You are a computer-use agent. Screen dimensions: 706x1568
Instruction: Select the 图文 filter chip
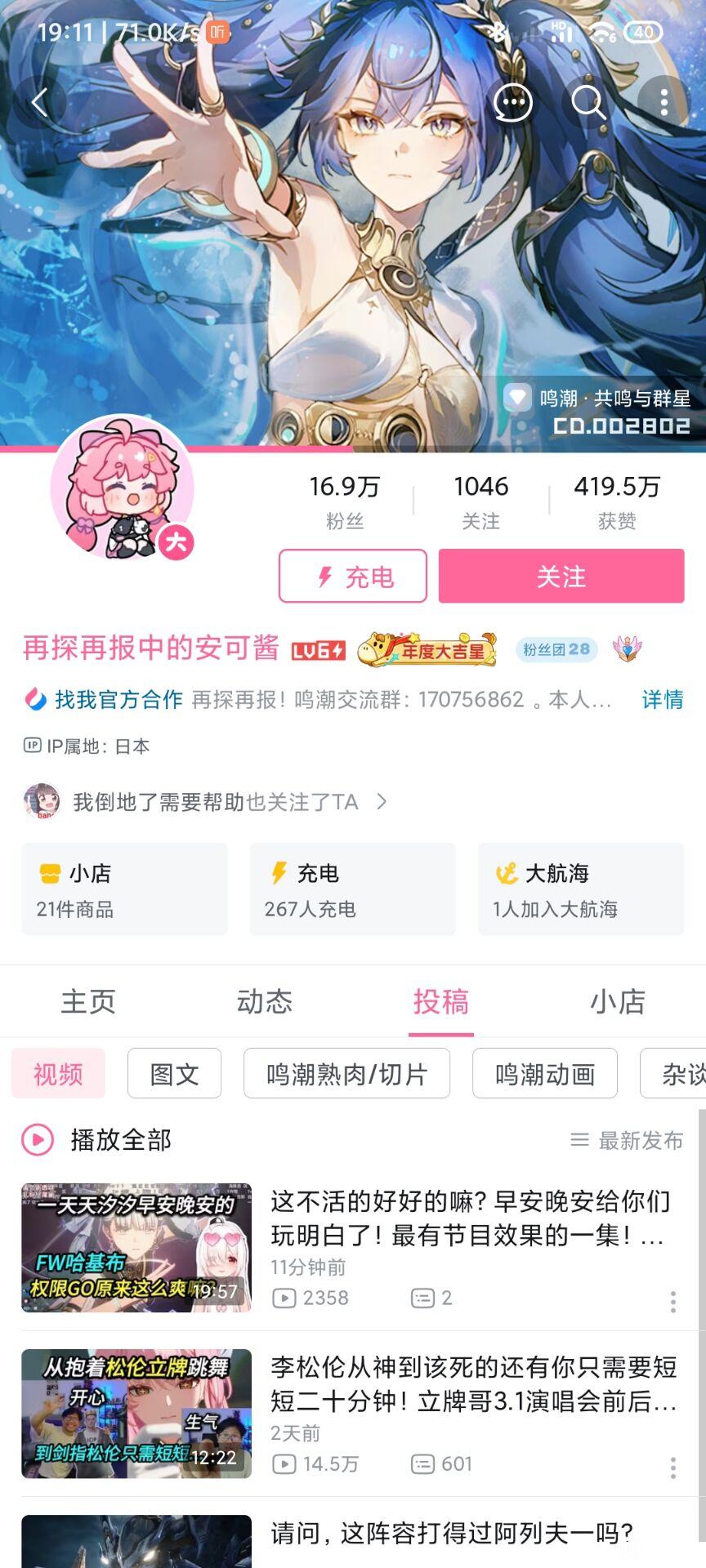(174, 1074)
